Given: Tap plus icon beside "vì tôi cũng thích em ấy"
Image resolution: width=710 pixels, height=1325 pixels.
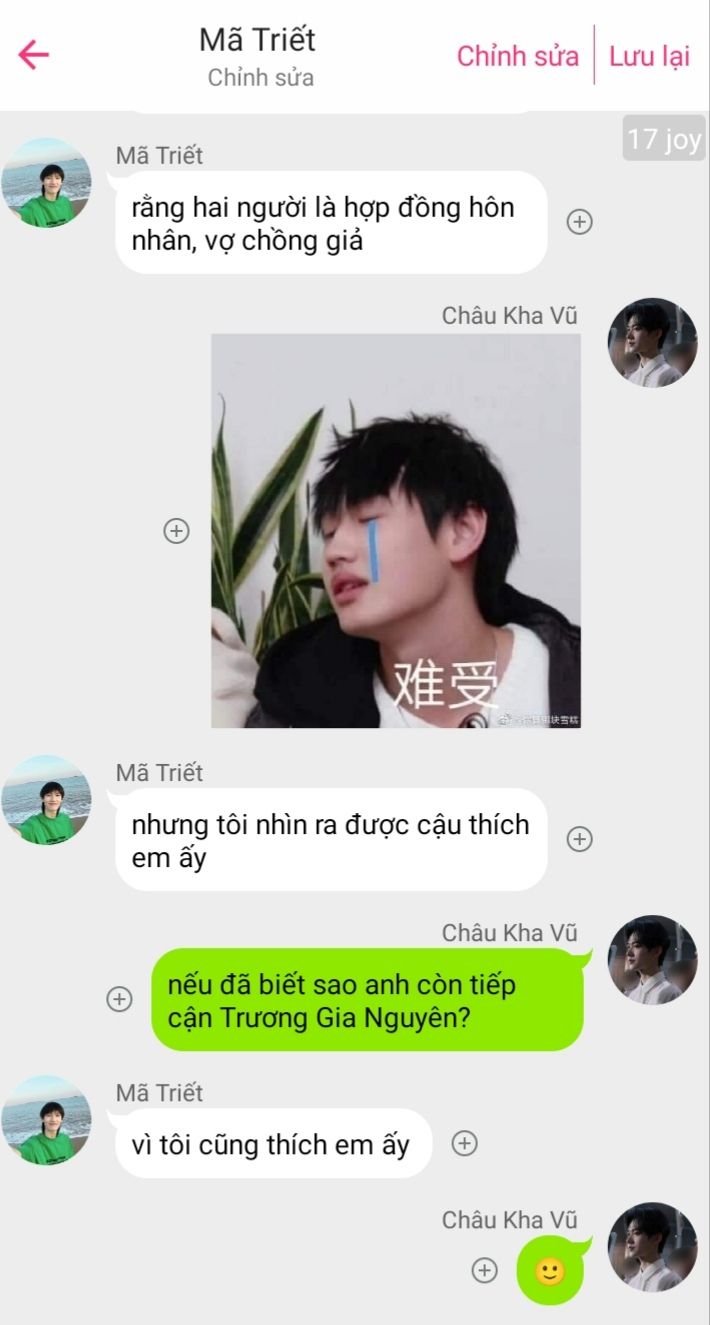Looking at the screenshot, I should (x=464, y=1143).
